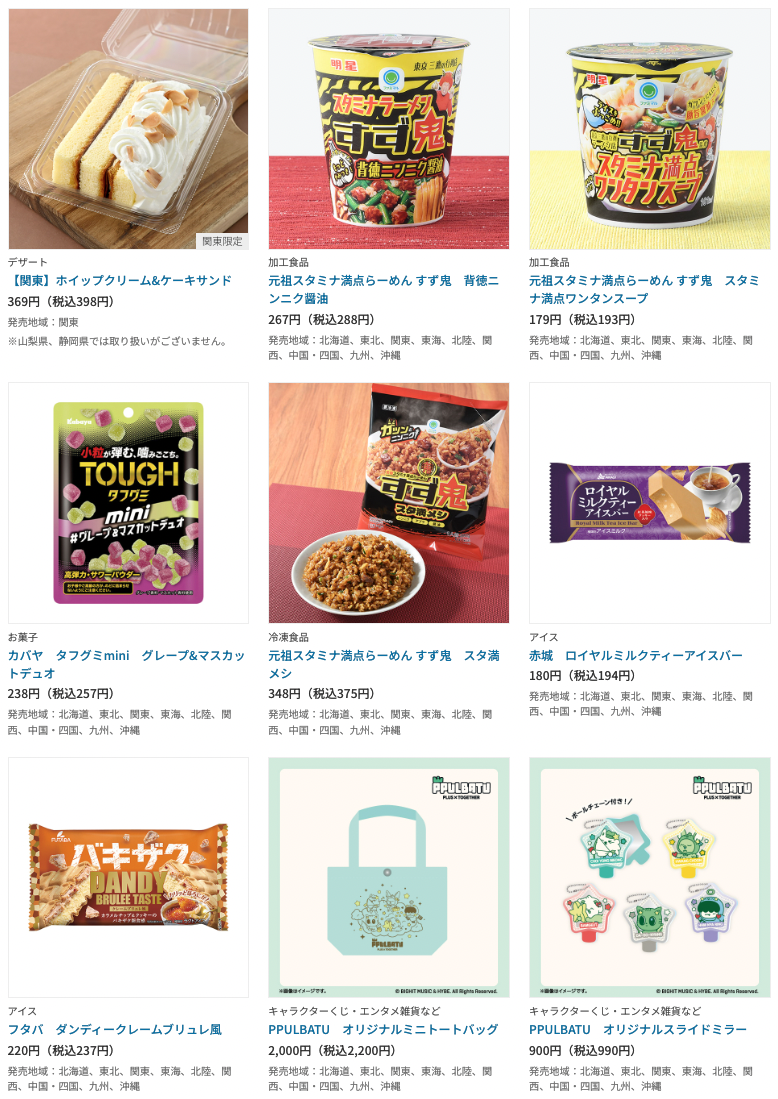Open the ホイップクリーム&ケーキサンド product link
778x1099 pixels.
pos(120,281)
